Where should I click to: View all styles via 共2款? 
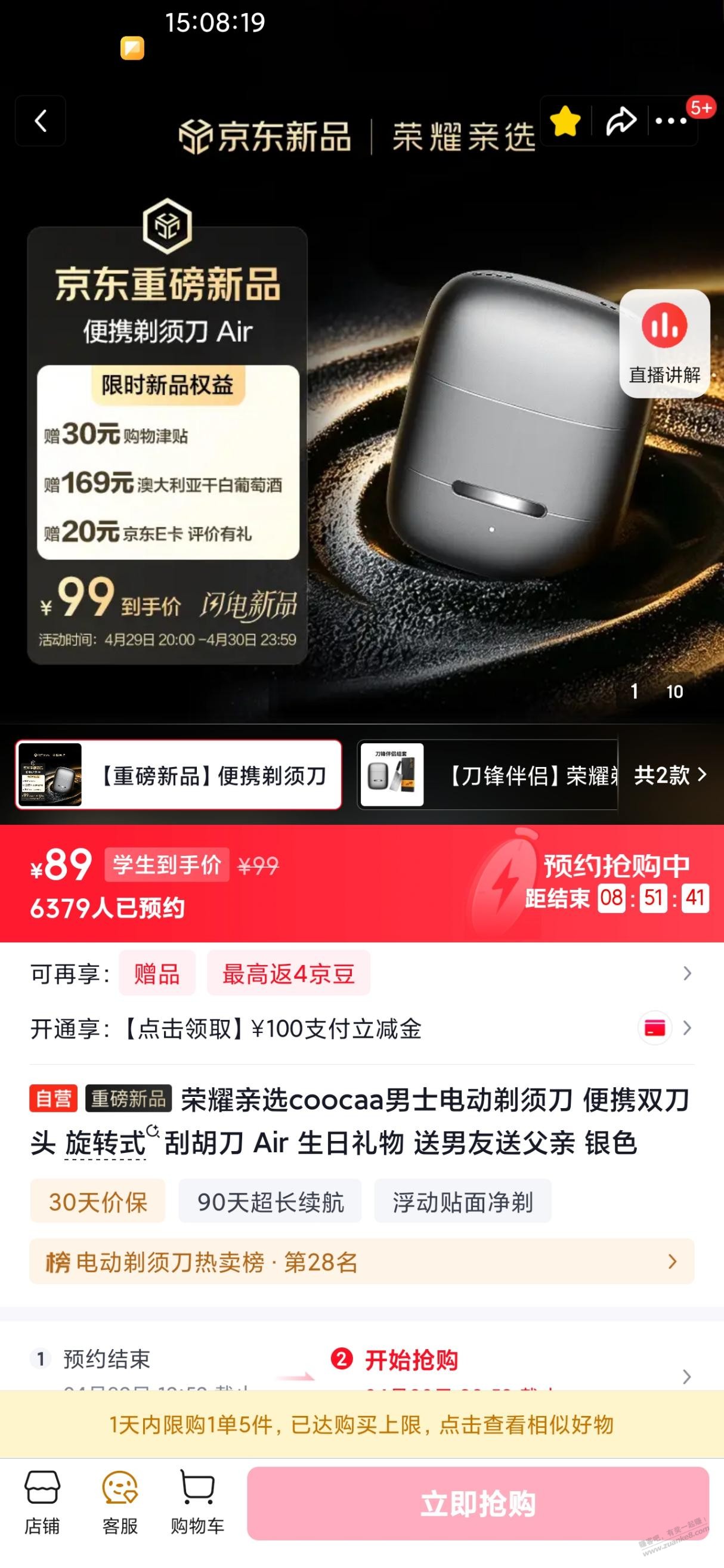[670, 775]
